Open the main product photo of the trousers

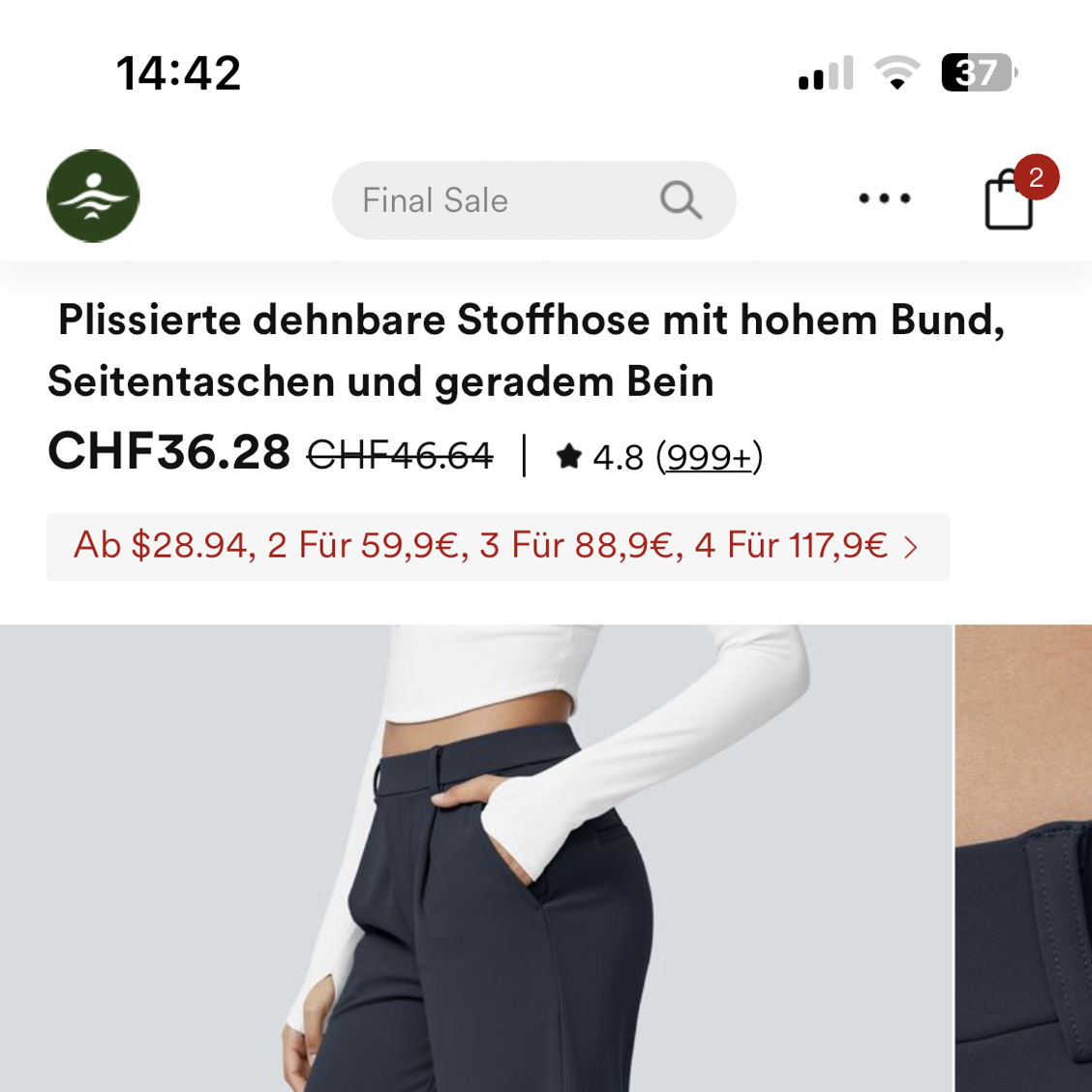(474, 858)
